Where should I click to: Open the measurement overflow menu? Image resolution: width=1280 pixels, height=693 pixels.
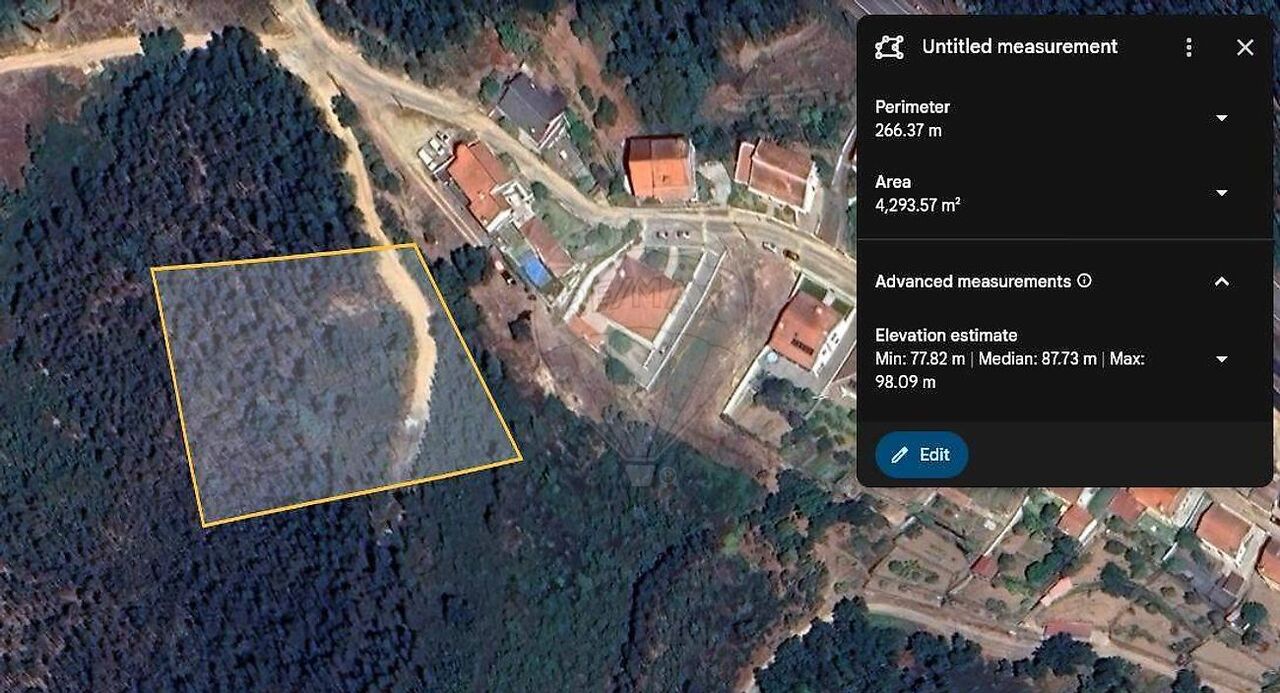click(1189, 47)
